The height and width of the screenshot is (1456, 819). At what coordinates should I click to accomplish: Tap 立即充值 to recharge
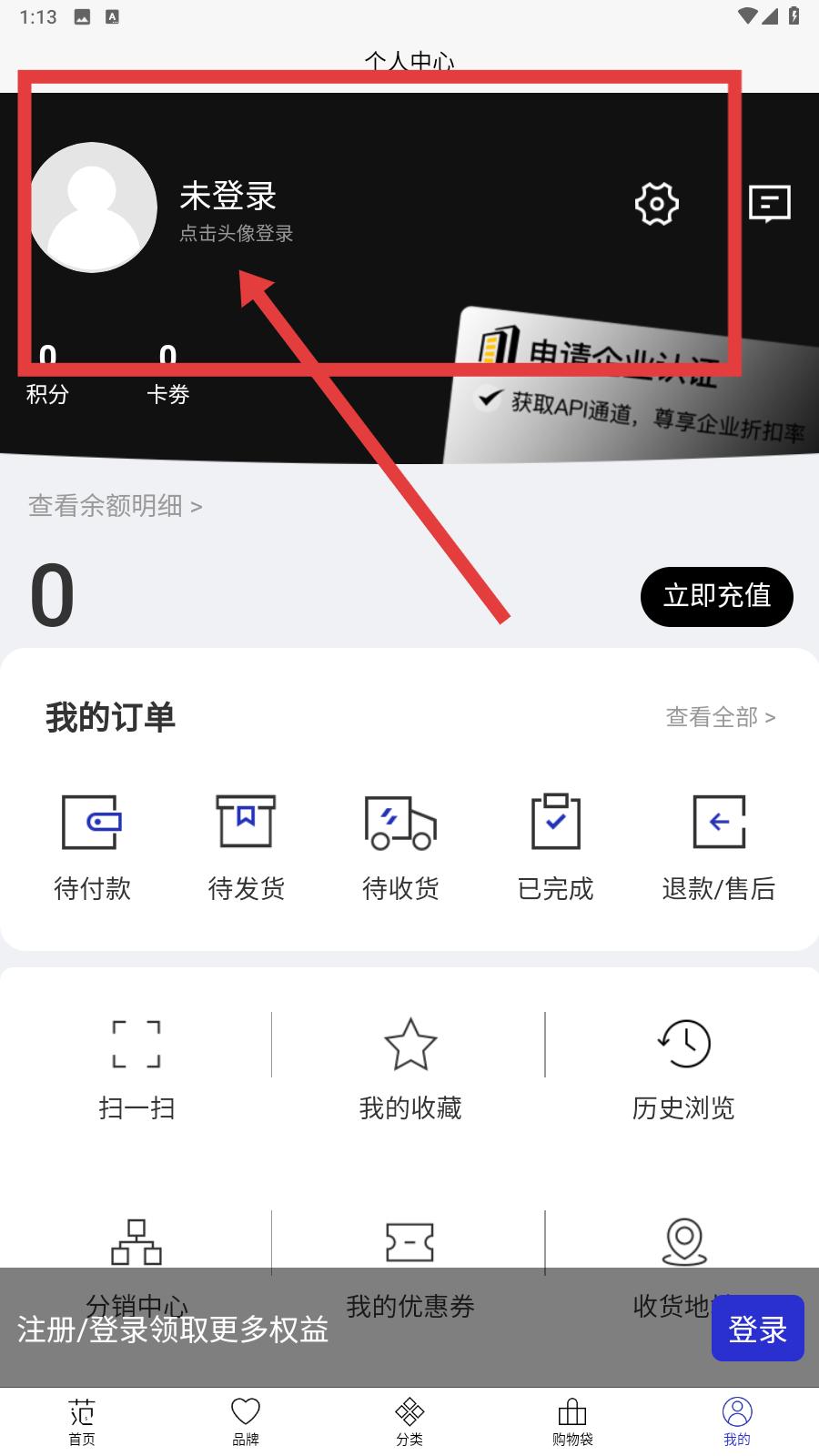716,596
